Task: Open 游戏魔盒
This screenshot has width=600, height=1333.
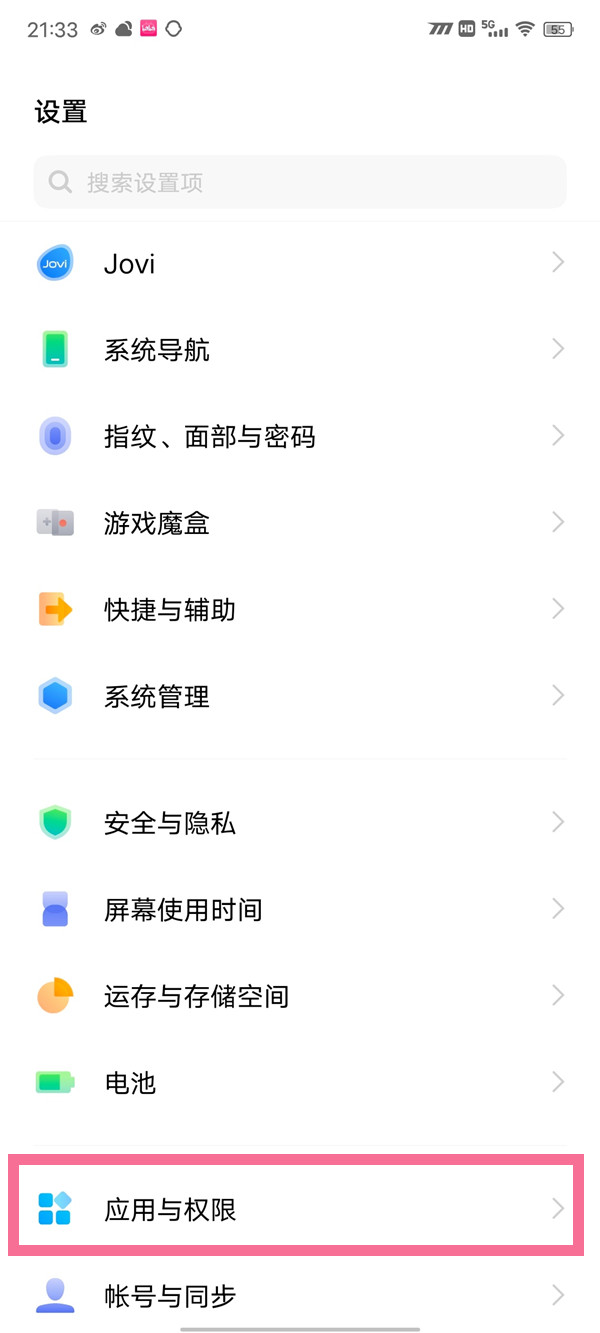Action: pos(300,523)
